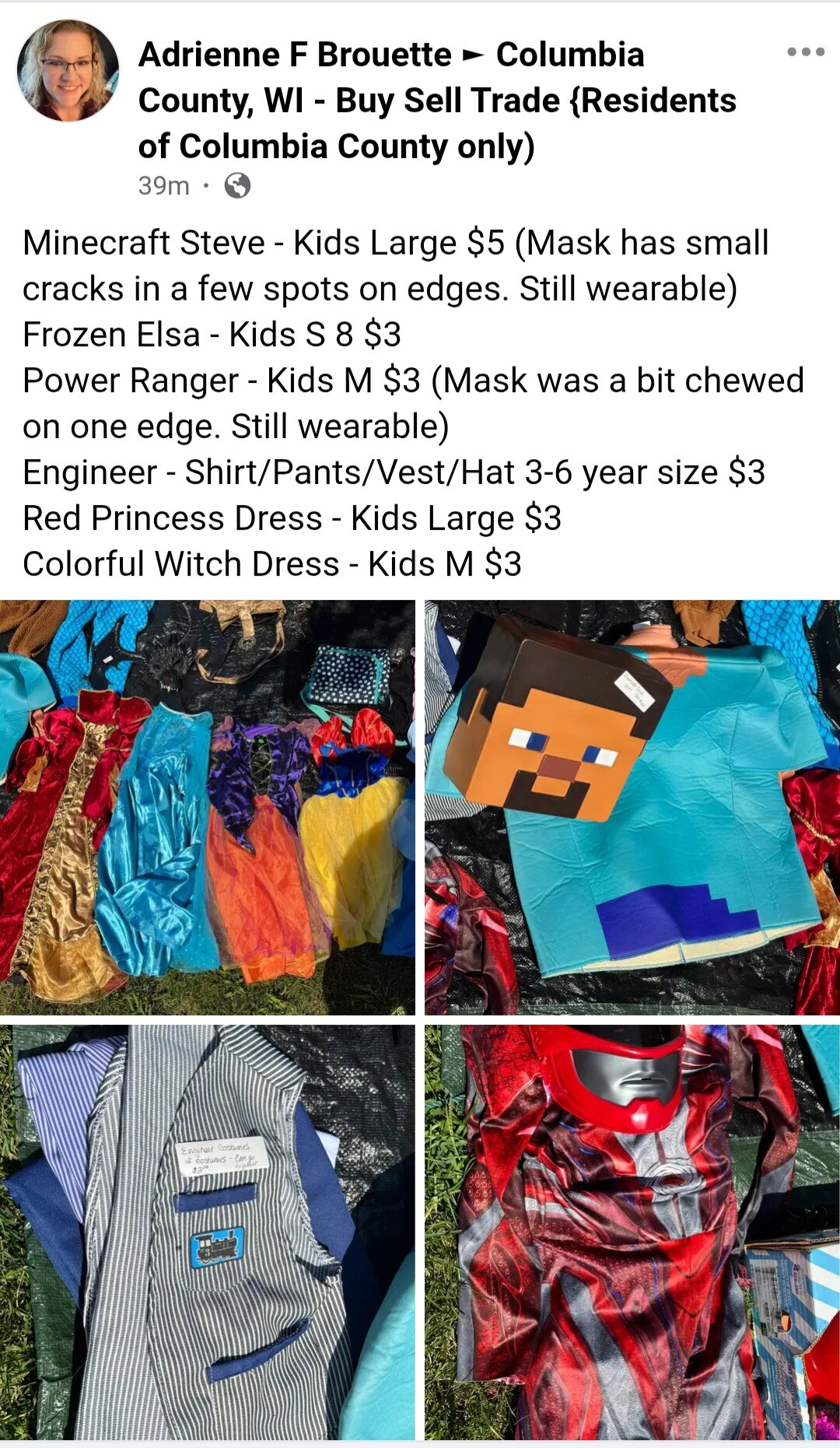Open Adrienne F Brouette's profile picture
Image resolution: width=840 pixels, height=1448 pixels.
(x=68, y=71)
